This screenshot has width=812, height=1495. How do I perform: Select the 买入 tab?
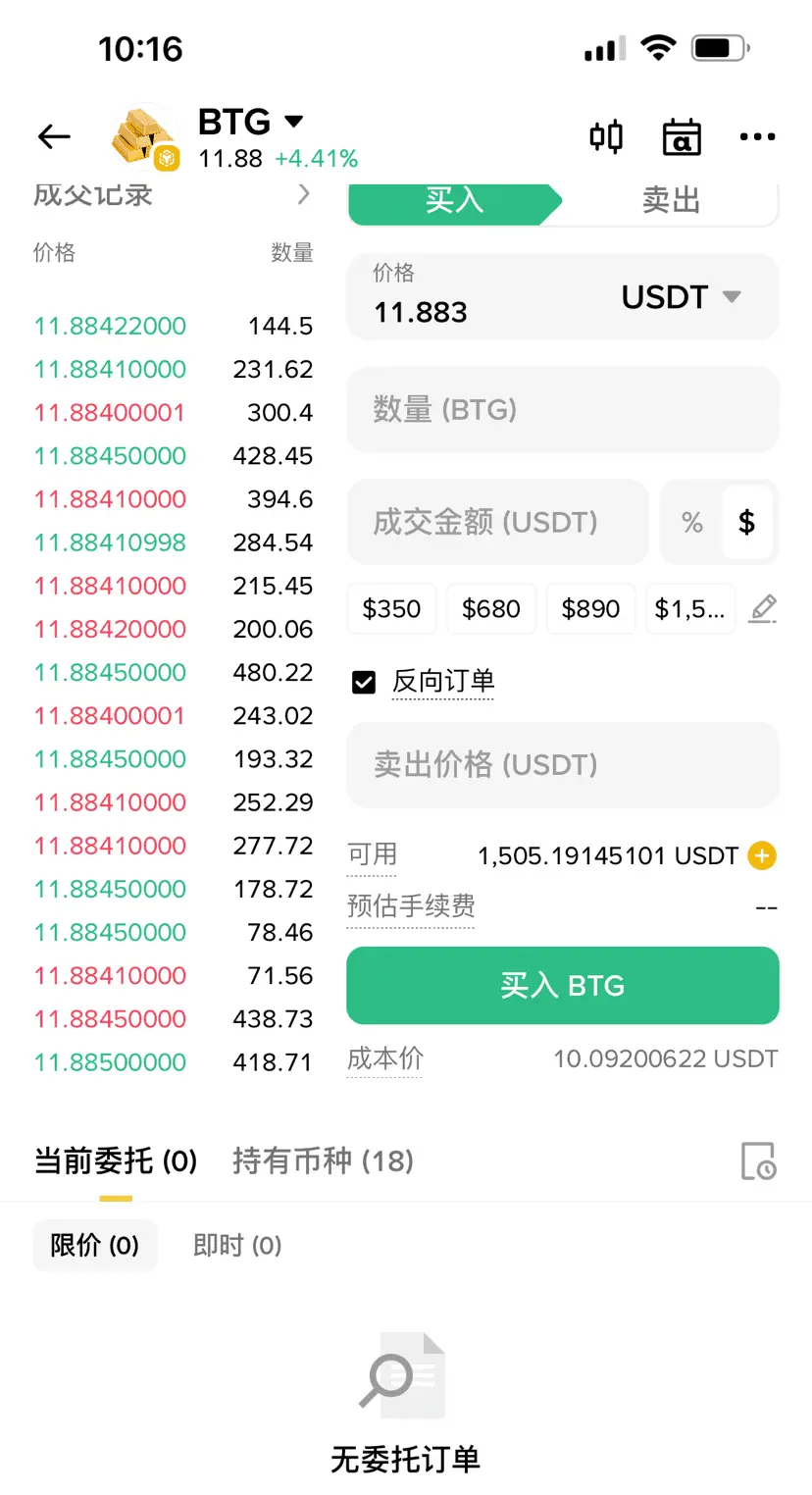454,201
